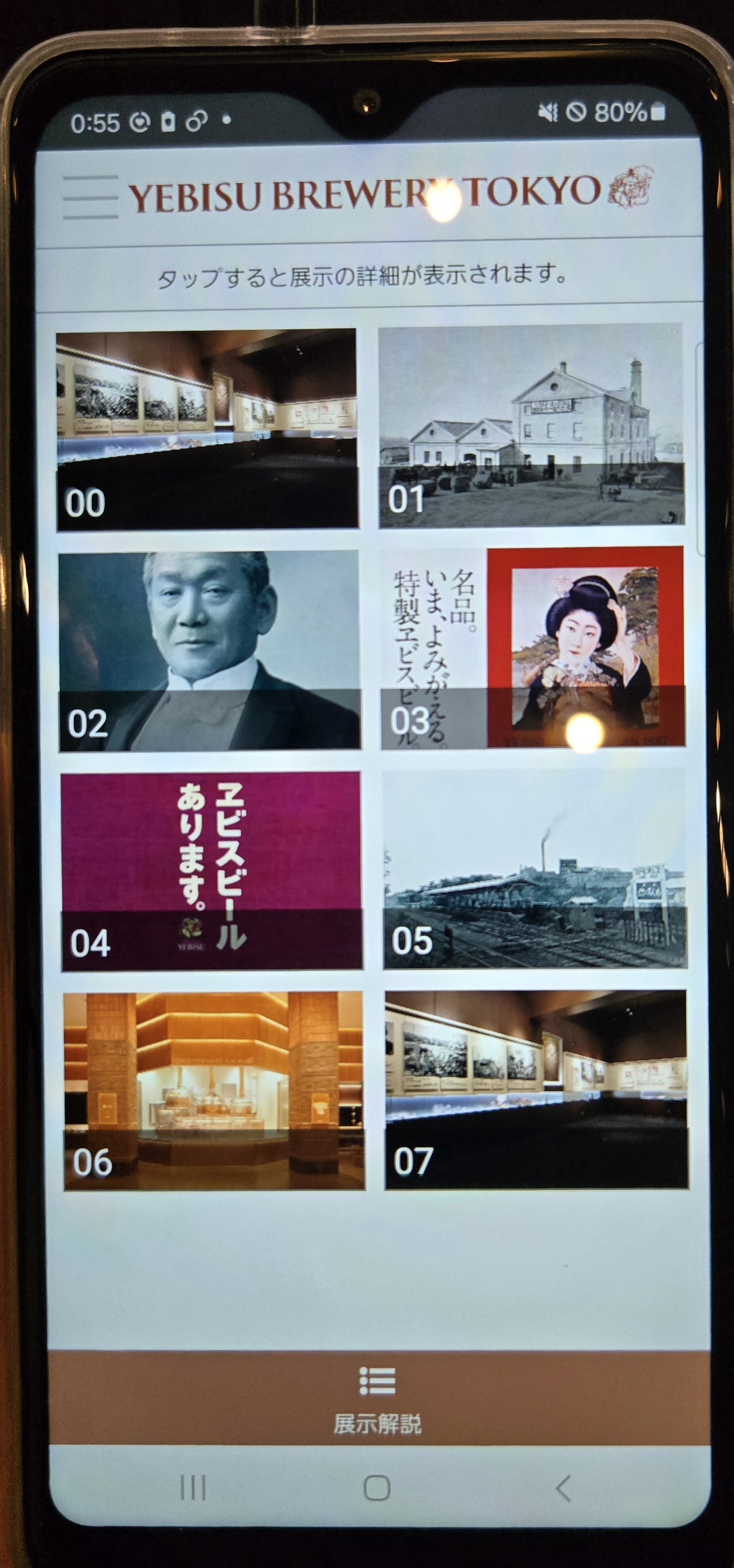Open exhibit 01 brewery building tile
The image size is (734, 1568).
pyautogui.click(x=531, y=426)
